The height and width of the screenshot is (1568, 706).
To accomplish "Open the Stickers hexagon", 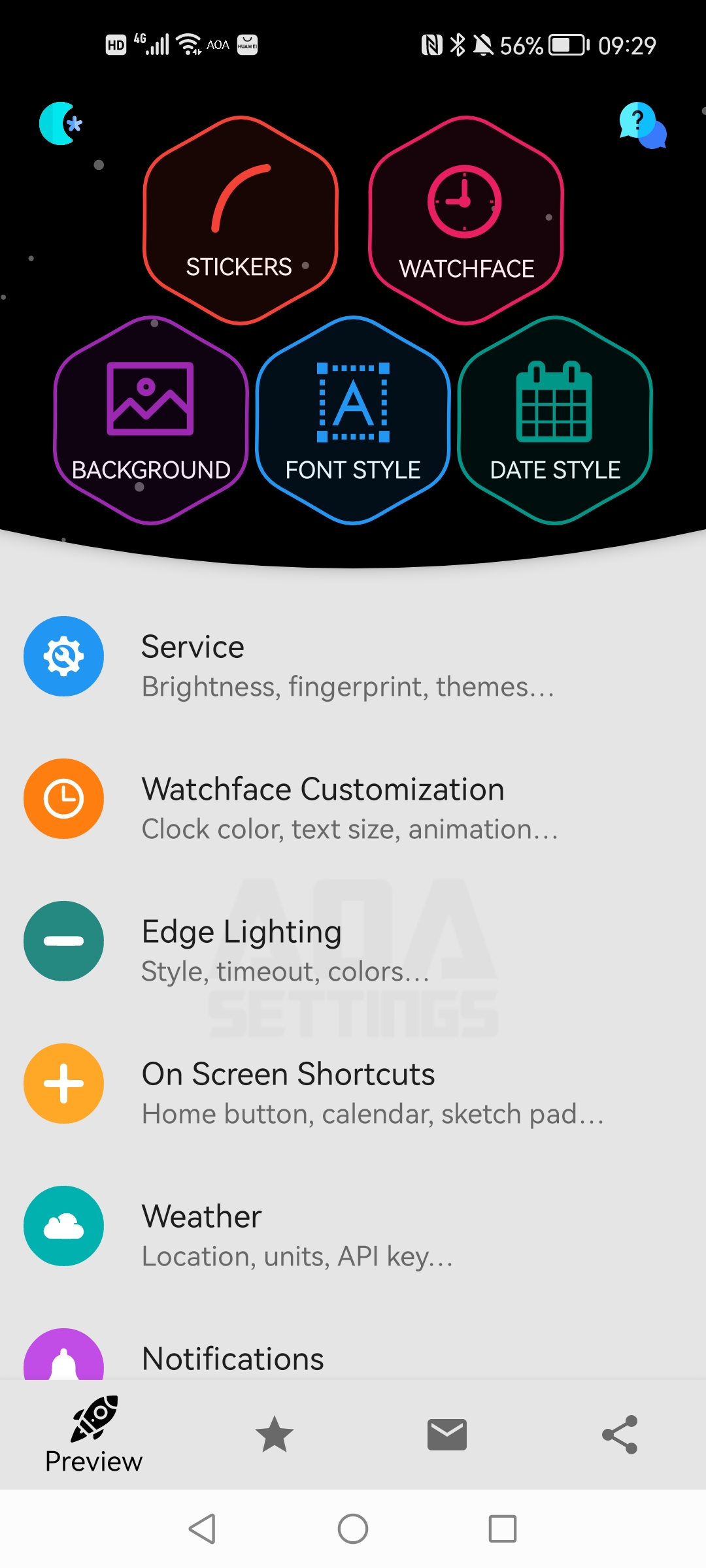I will tap(241, 221).
